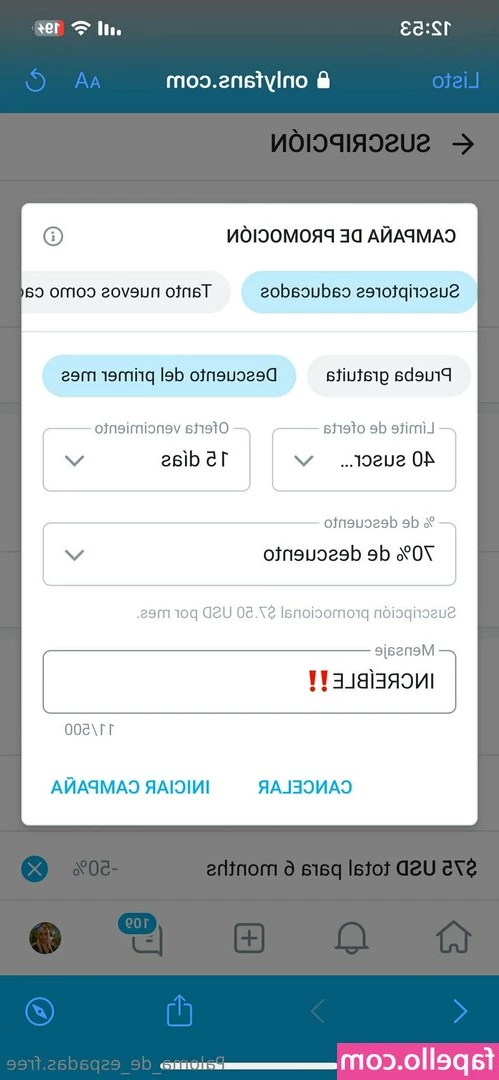Viewport: 499px width, 1080px height.
Task: Open the AA text size options
Action: [x=88, y=81]
